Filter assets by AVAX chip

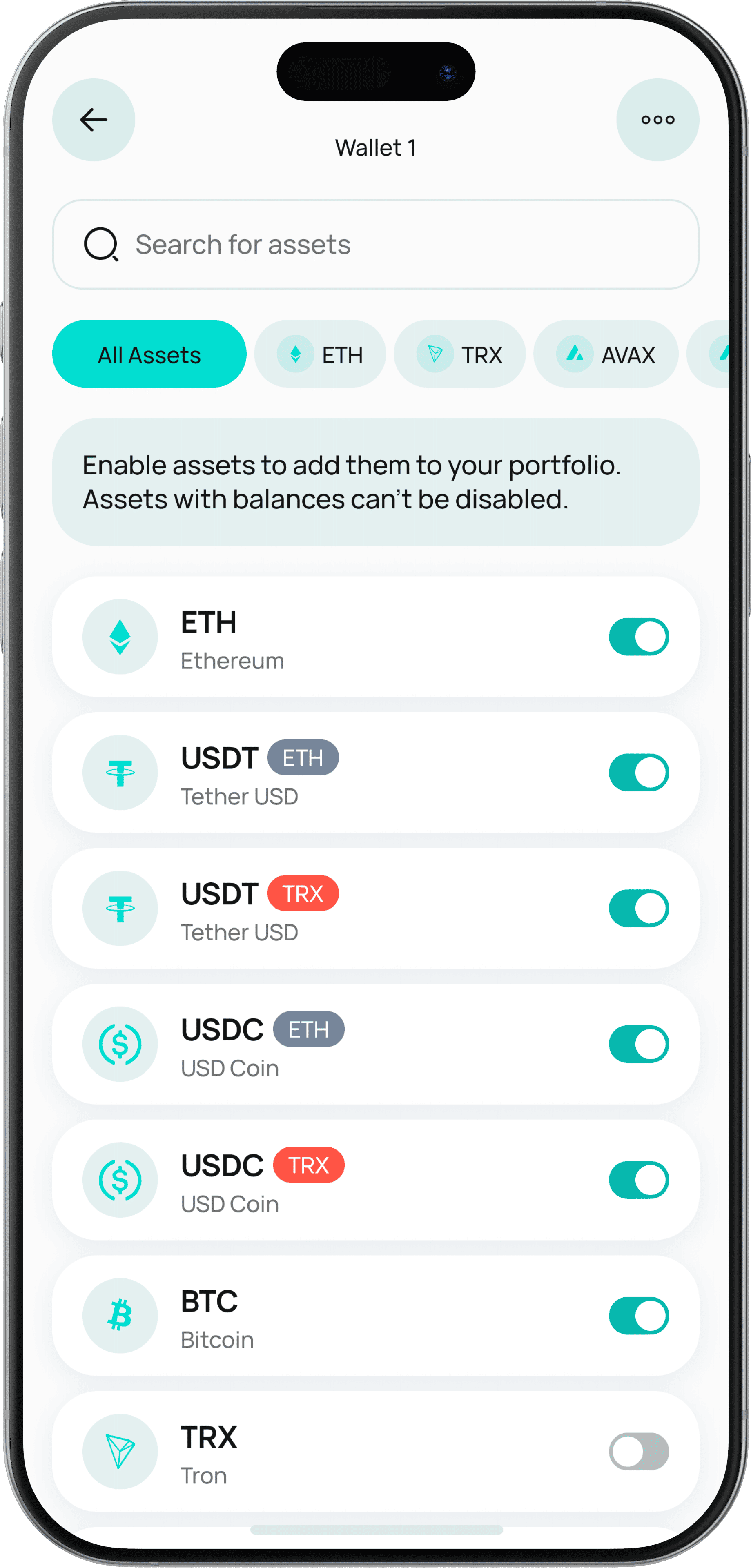click(606, 354)
